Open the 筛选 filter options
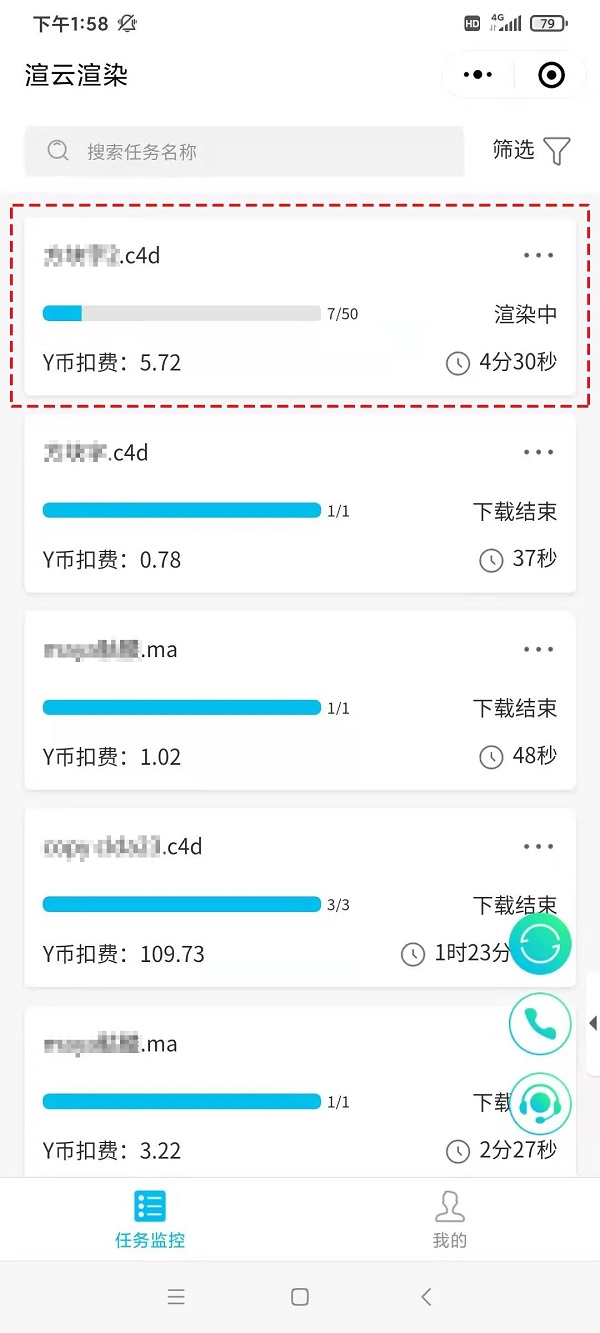The height and width of the screenshot is (1333, 600). [x=531, y=151]
